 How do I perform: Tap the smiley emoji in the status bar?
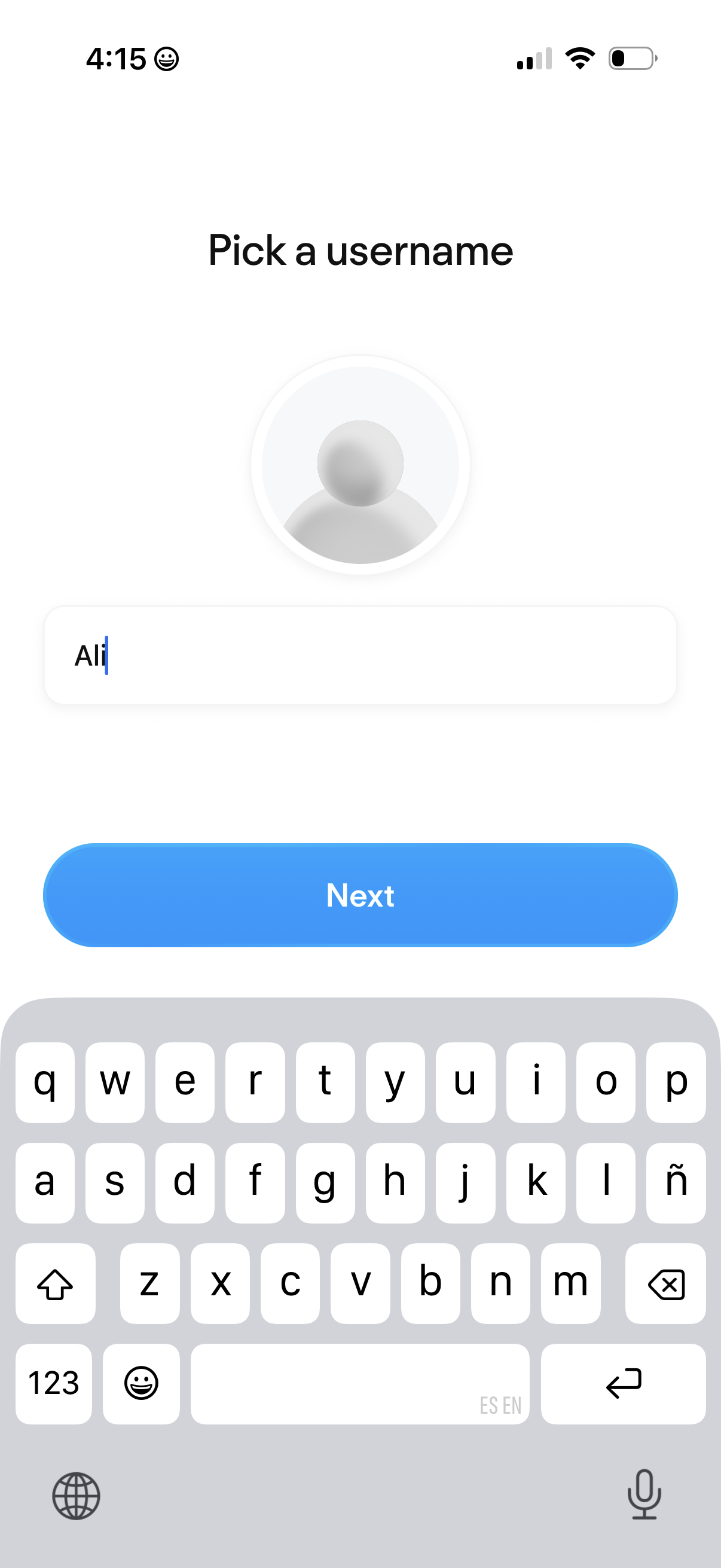point(168,58)
